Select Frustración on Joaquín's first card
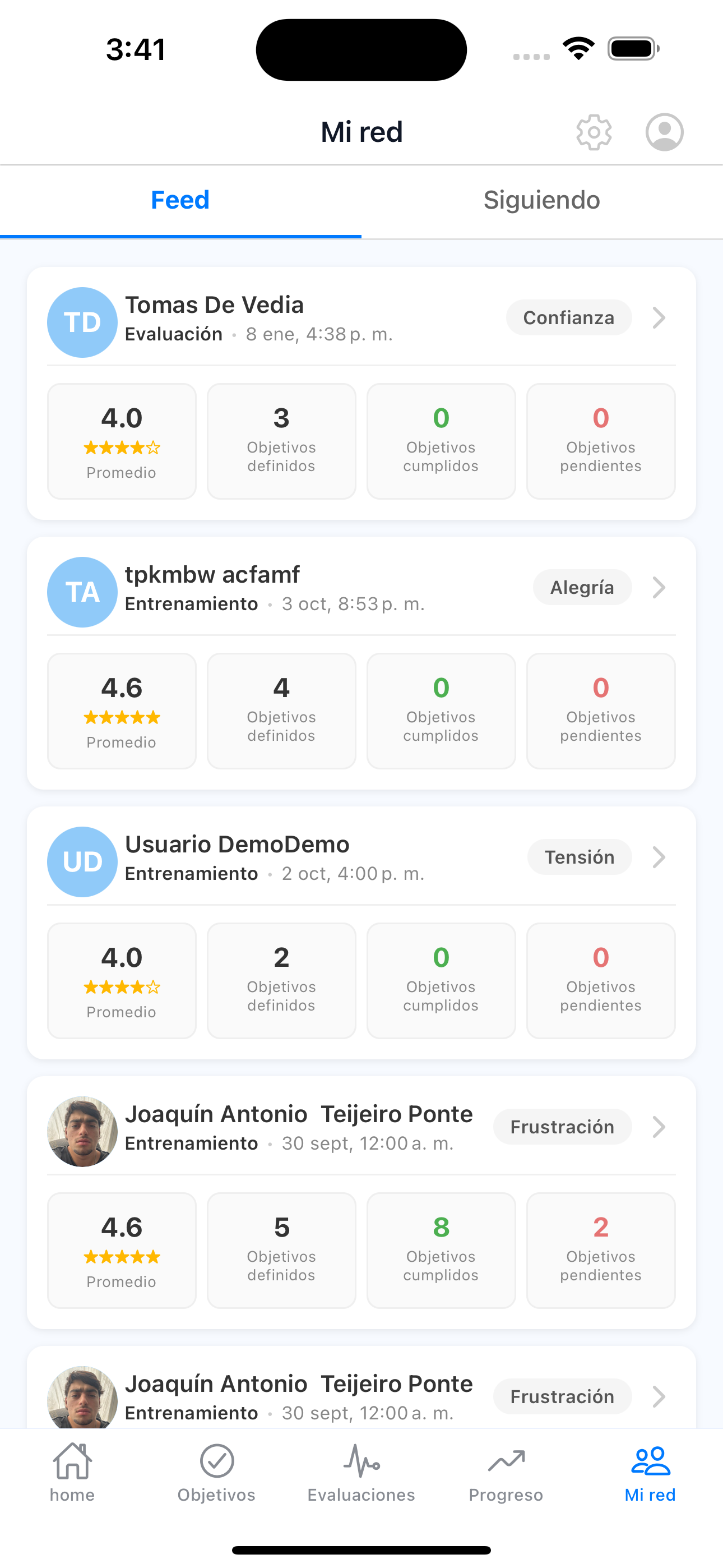Screen dimensions: 723x1568 (x=562, y=1126)
